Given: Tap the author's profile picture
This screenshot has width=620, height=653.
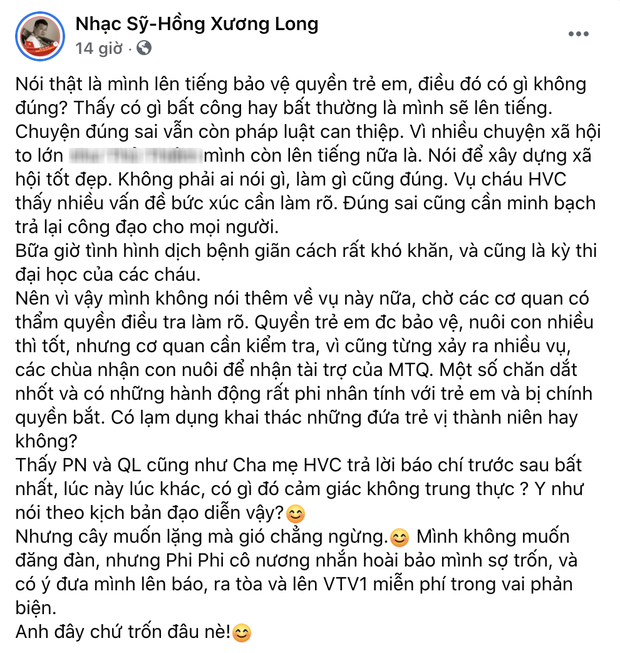Looking at the screenshot, I should pos(40,35).
